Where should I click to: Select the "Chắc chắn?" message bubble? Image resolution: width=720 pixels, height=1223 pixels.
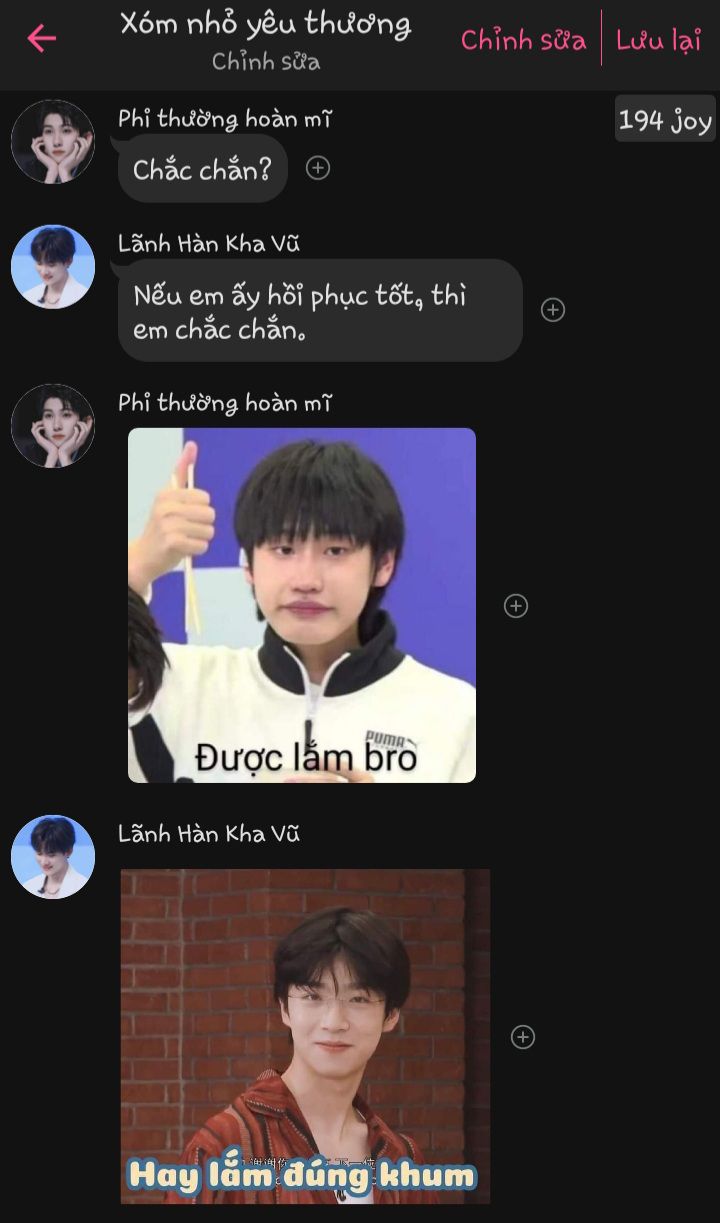coord(202,169)
